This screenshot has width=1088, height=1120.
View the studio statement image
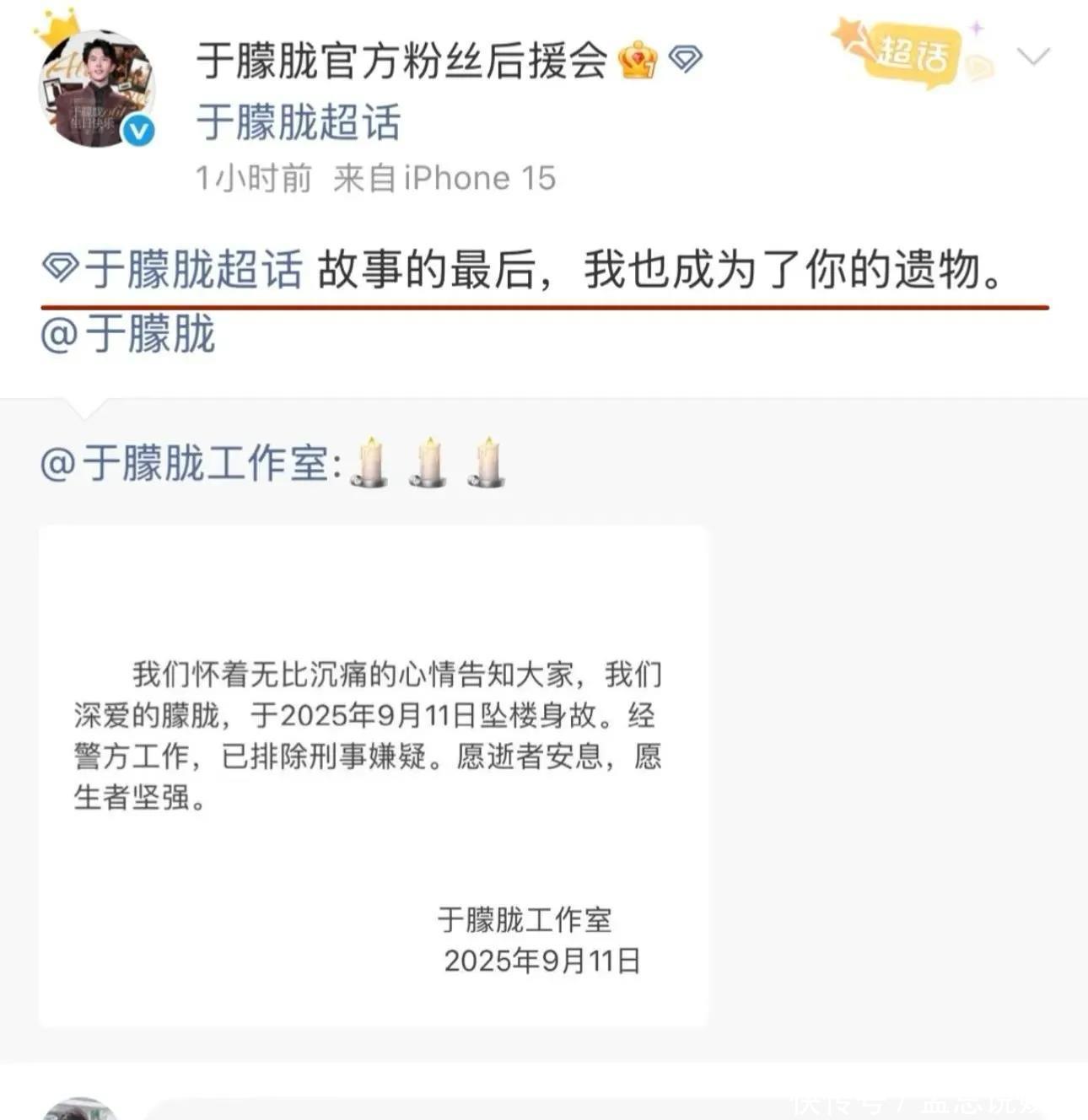[x=373, y=776]
